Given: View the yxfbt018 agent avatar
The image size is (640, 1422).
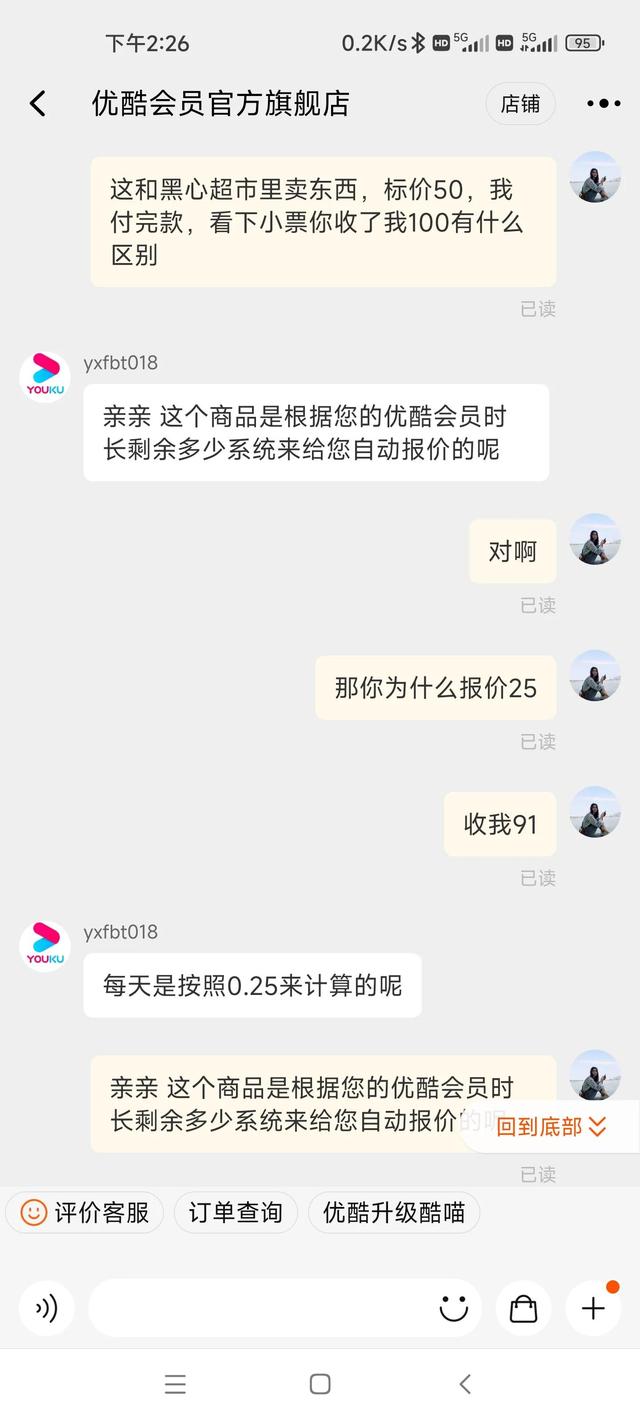Looking at the screenshot, I should tap(45, 377).
